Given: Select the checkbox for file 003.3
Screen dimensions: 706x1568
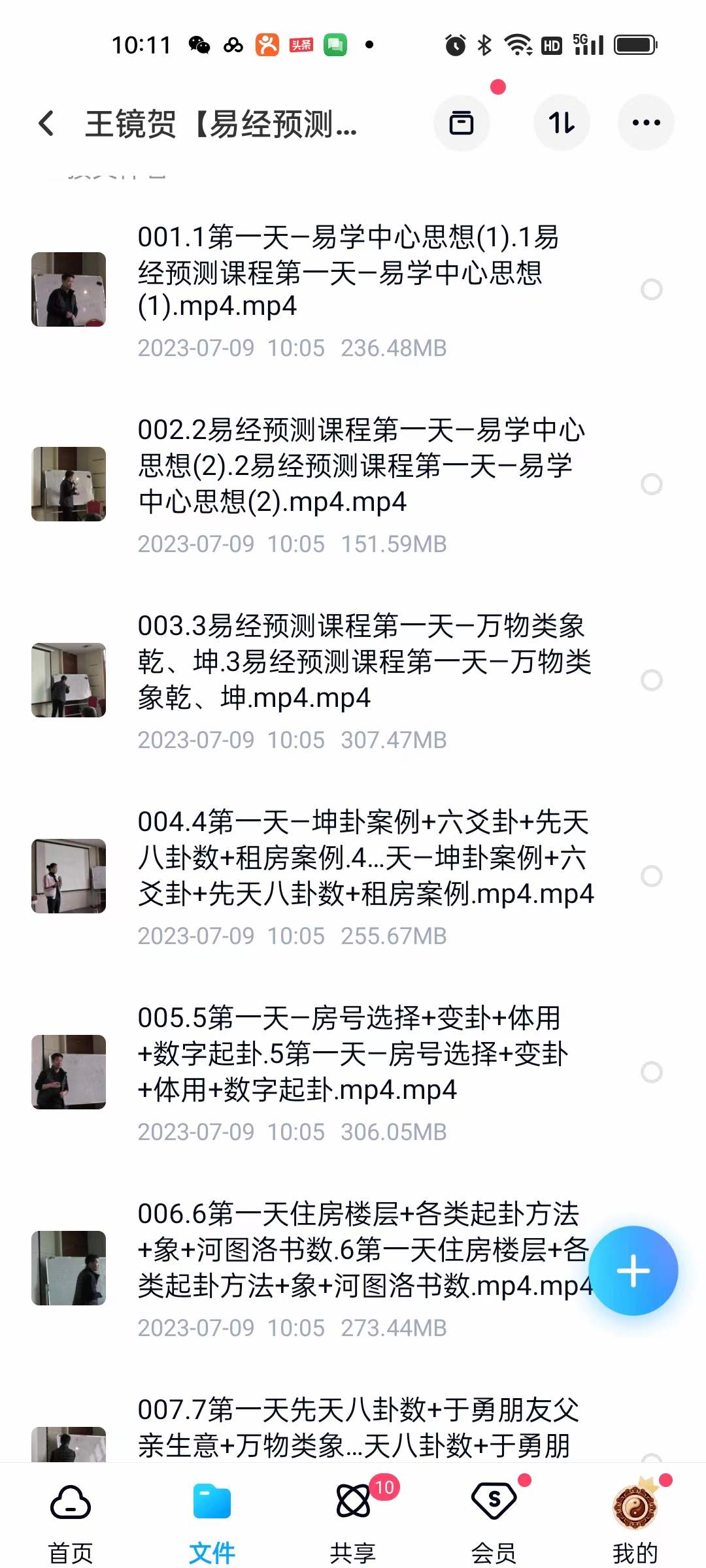Looking at the screenshot, I should pos(651,680).
